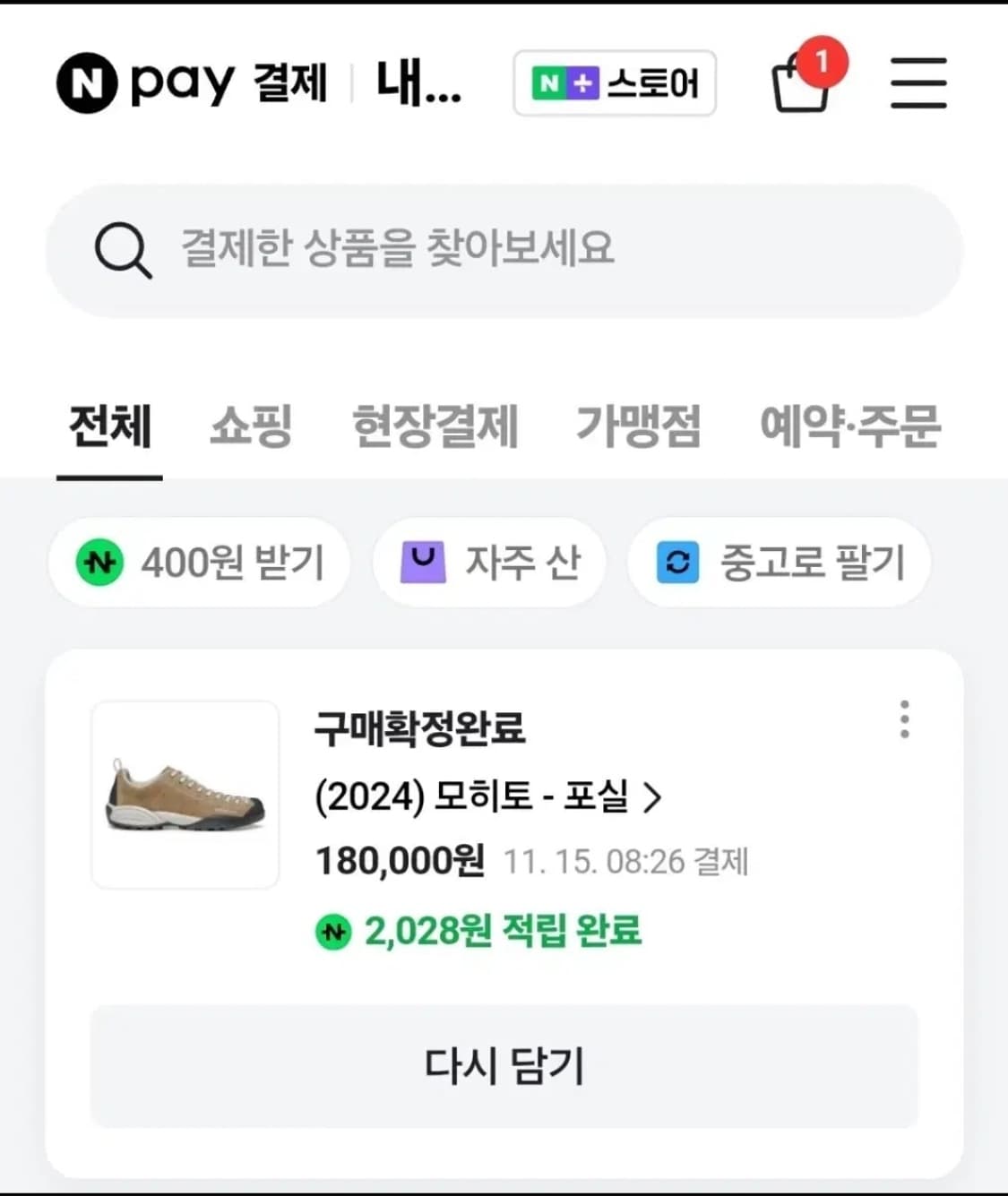The width and height of the screenshot is (1008, 1196).
Task: Click the shoe product thumbnail
Action: pos(183,794)
